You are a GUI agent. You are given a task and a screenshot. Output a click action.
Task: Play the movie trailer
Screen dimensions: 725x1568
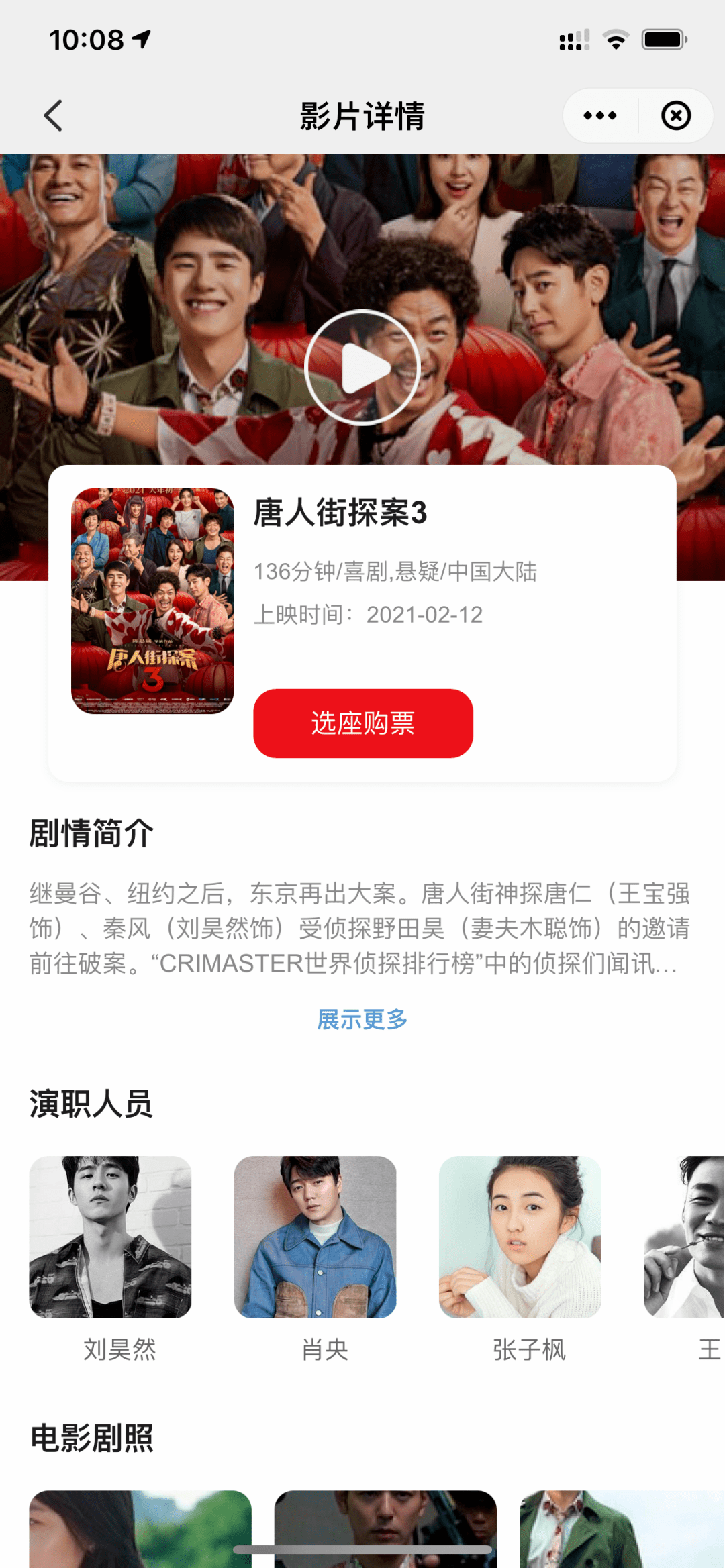(x=362, y=368)
